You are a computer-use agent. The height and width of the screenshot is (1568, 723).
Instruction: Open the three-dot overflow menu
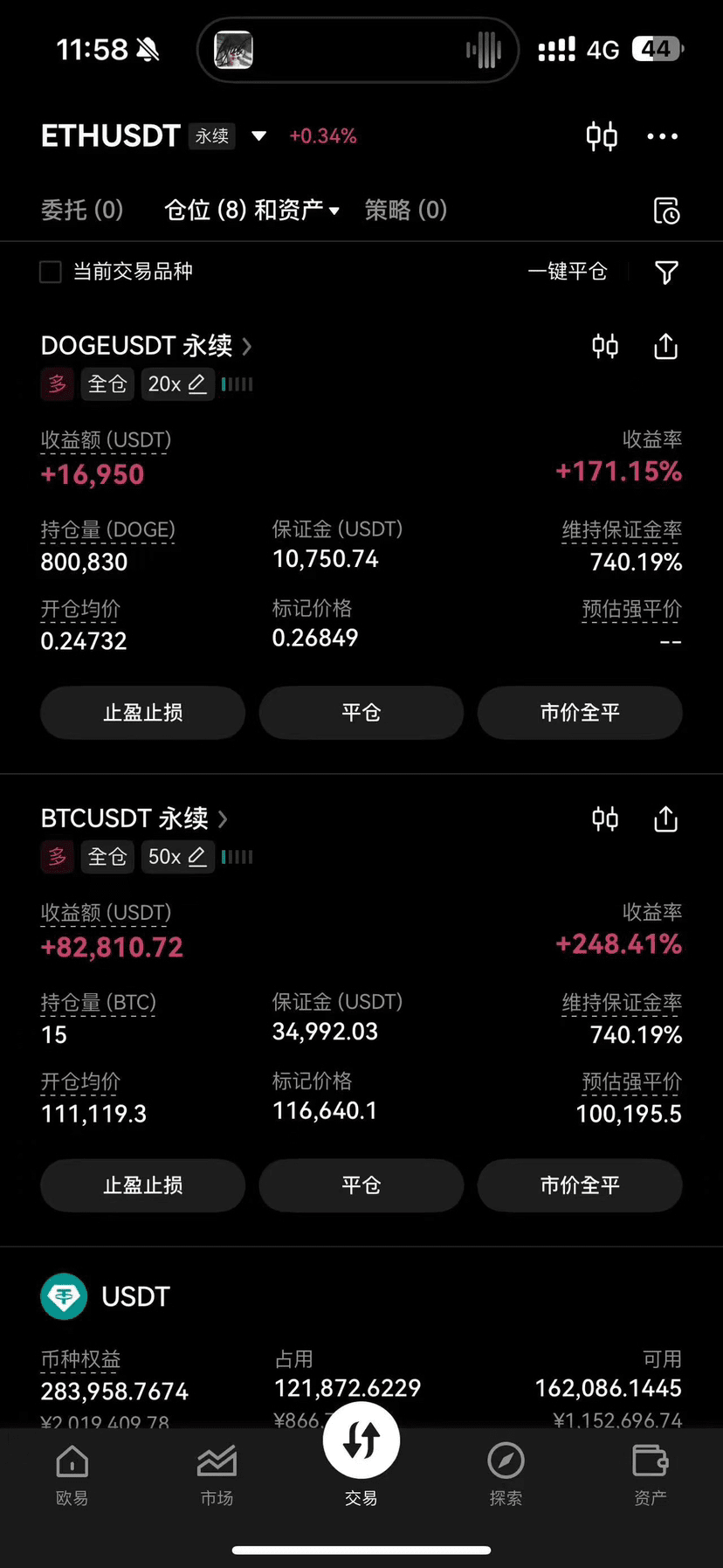coord(662,136)
